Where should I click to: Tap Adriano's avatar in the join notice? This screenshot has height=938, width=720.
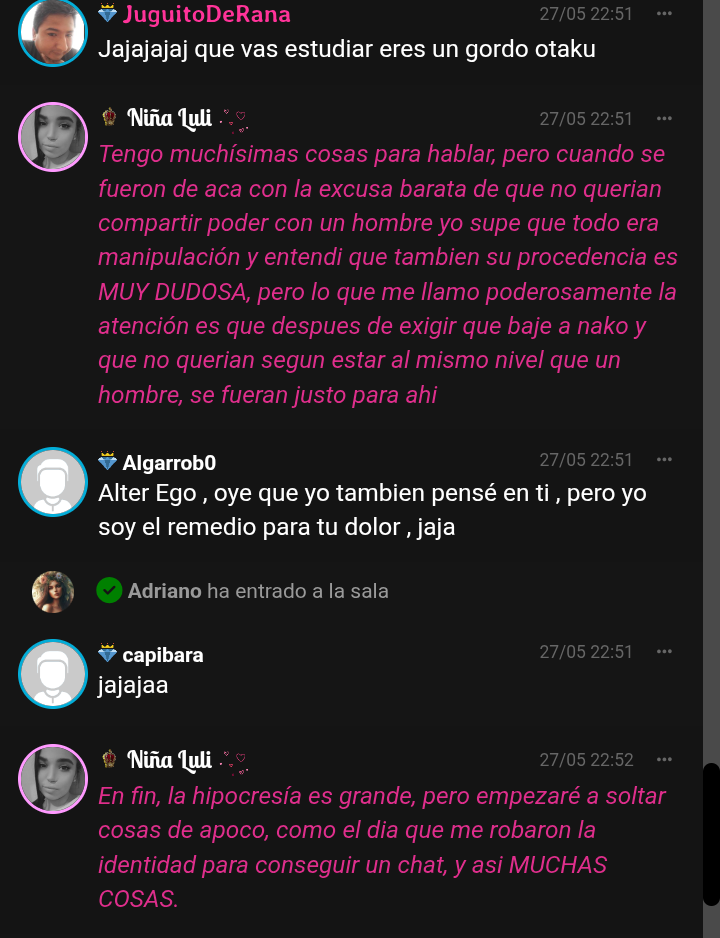click(53, 591)
